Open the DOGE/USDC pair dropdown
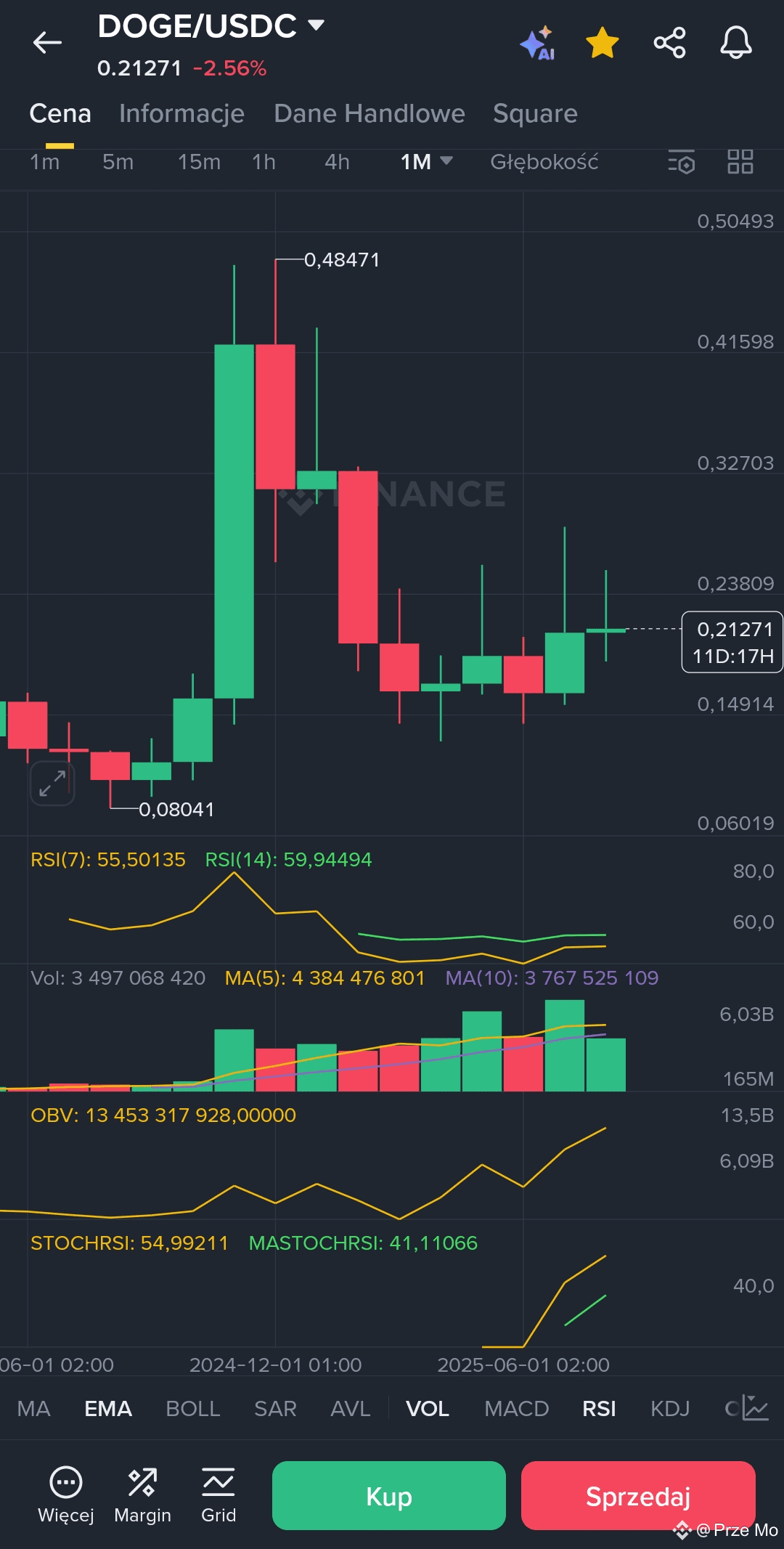 point(211,26)
